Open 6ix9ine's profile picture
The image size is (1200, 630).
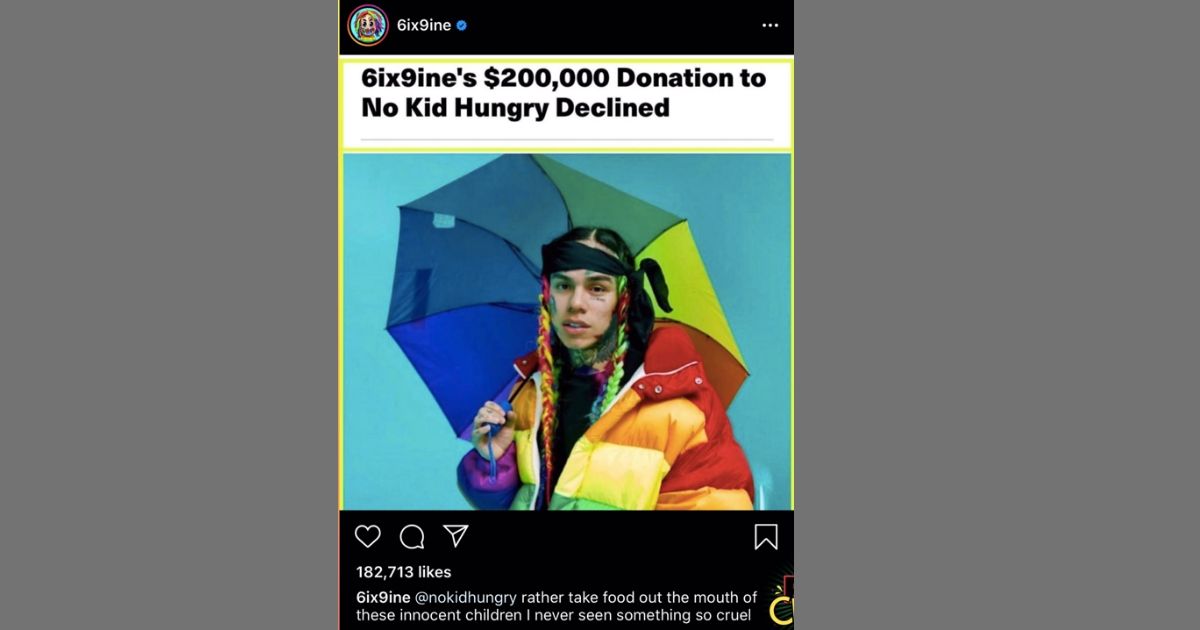pos(368,26)
